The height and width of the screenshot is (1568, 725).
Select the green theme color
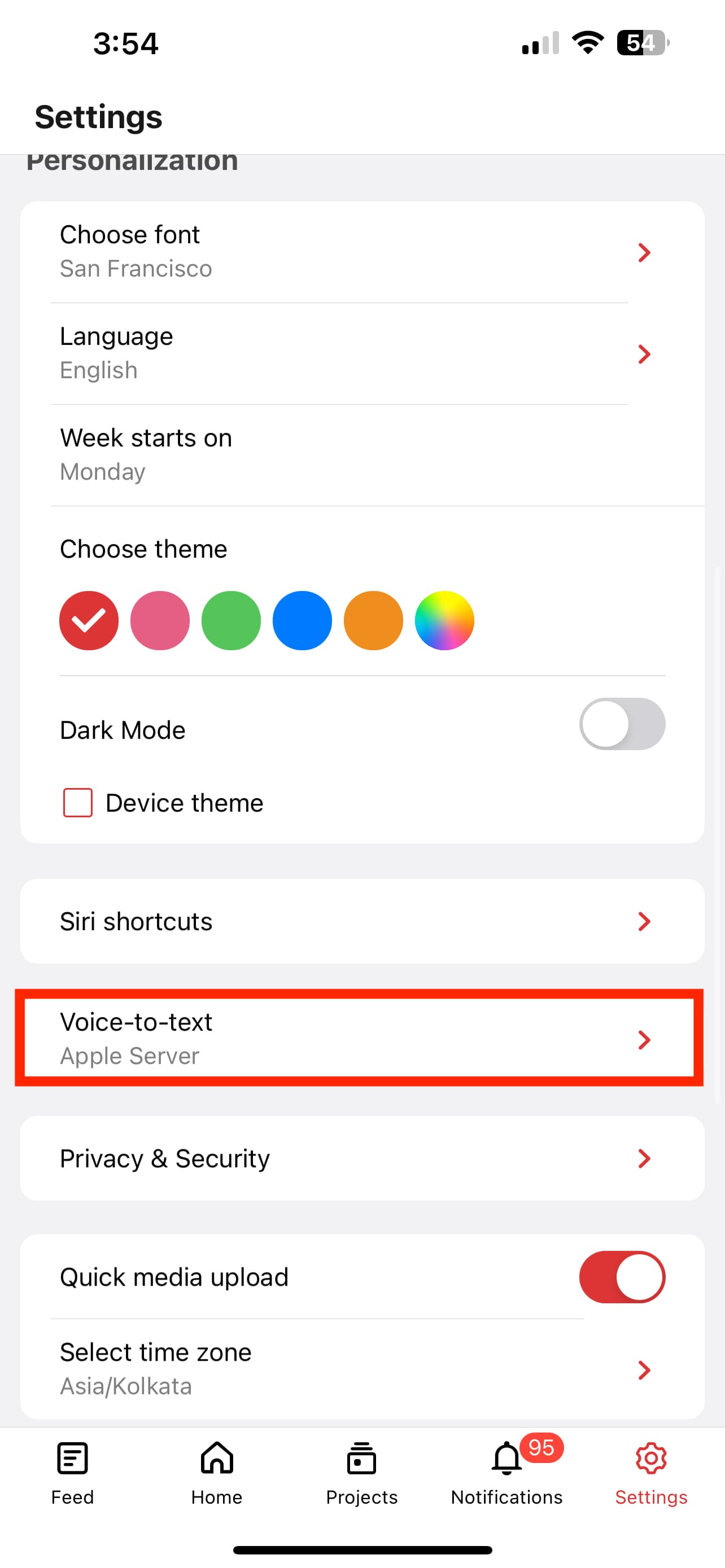(231, 620)
